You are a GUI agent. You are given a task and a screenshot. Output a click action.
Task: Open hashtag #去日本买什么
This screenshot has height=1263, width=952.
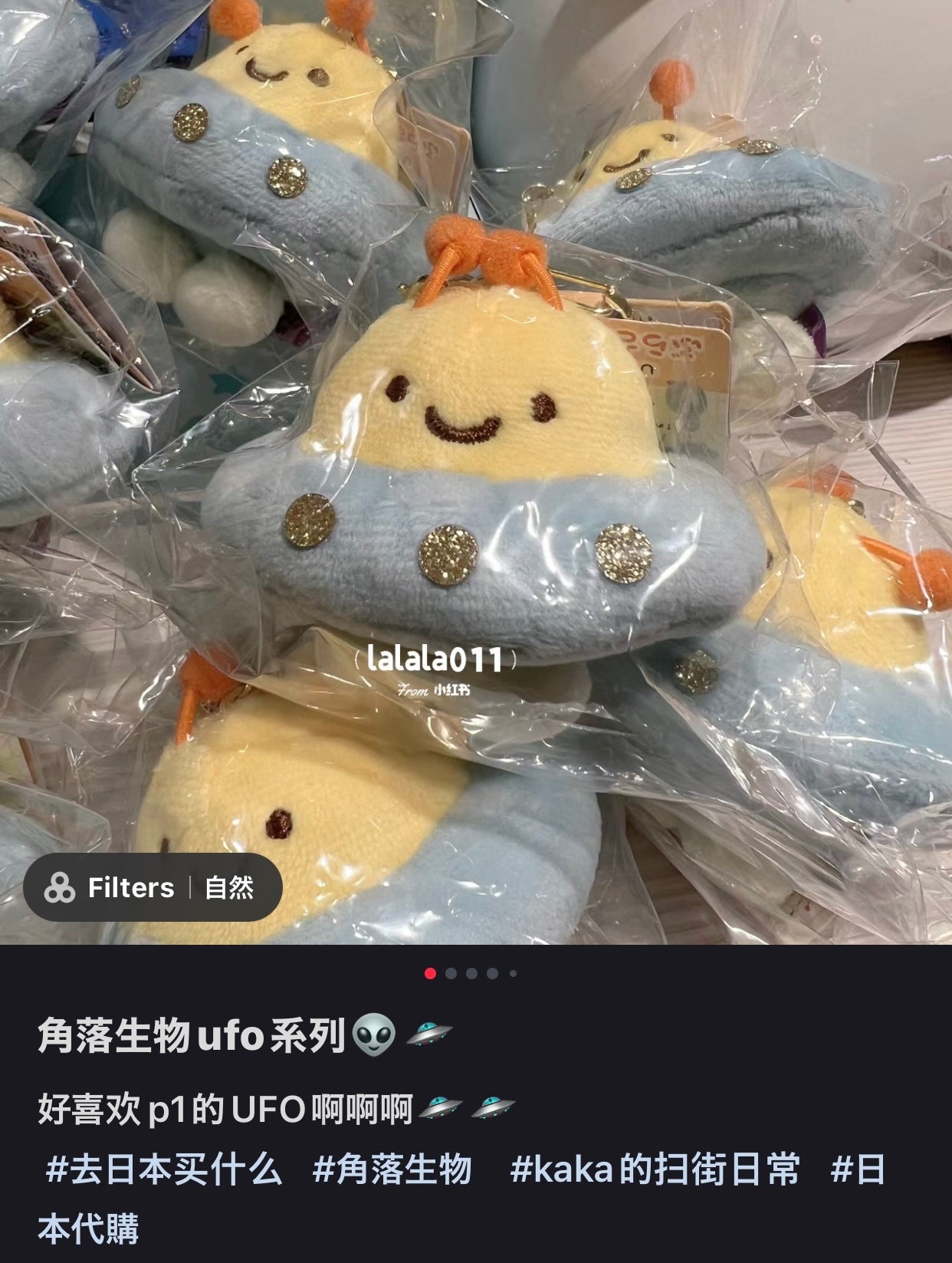click(x=163, y=1170)
